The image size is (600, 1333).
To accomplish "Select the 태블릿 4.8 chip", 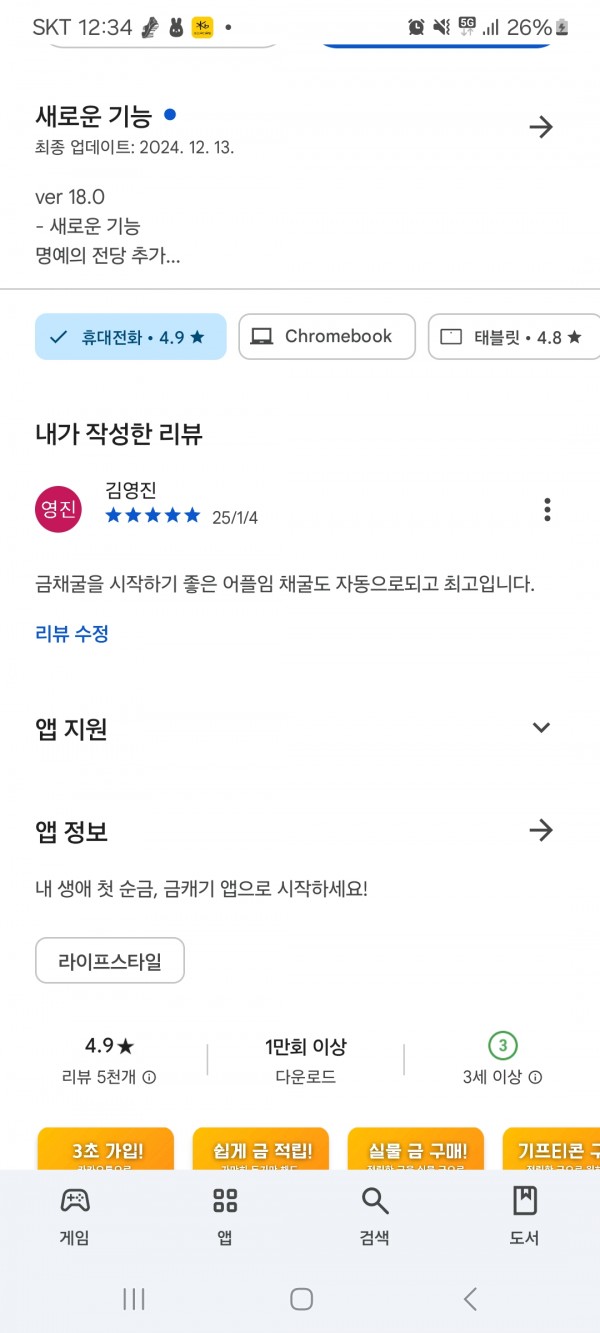I will point(514,337).
